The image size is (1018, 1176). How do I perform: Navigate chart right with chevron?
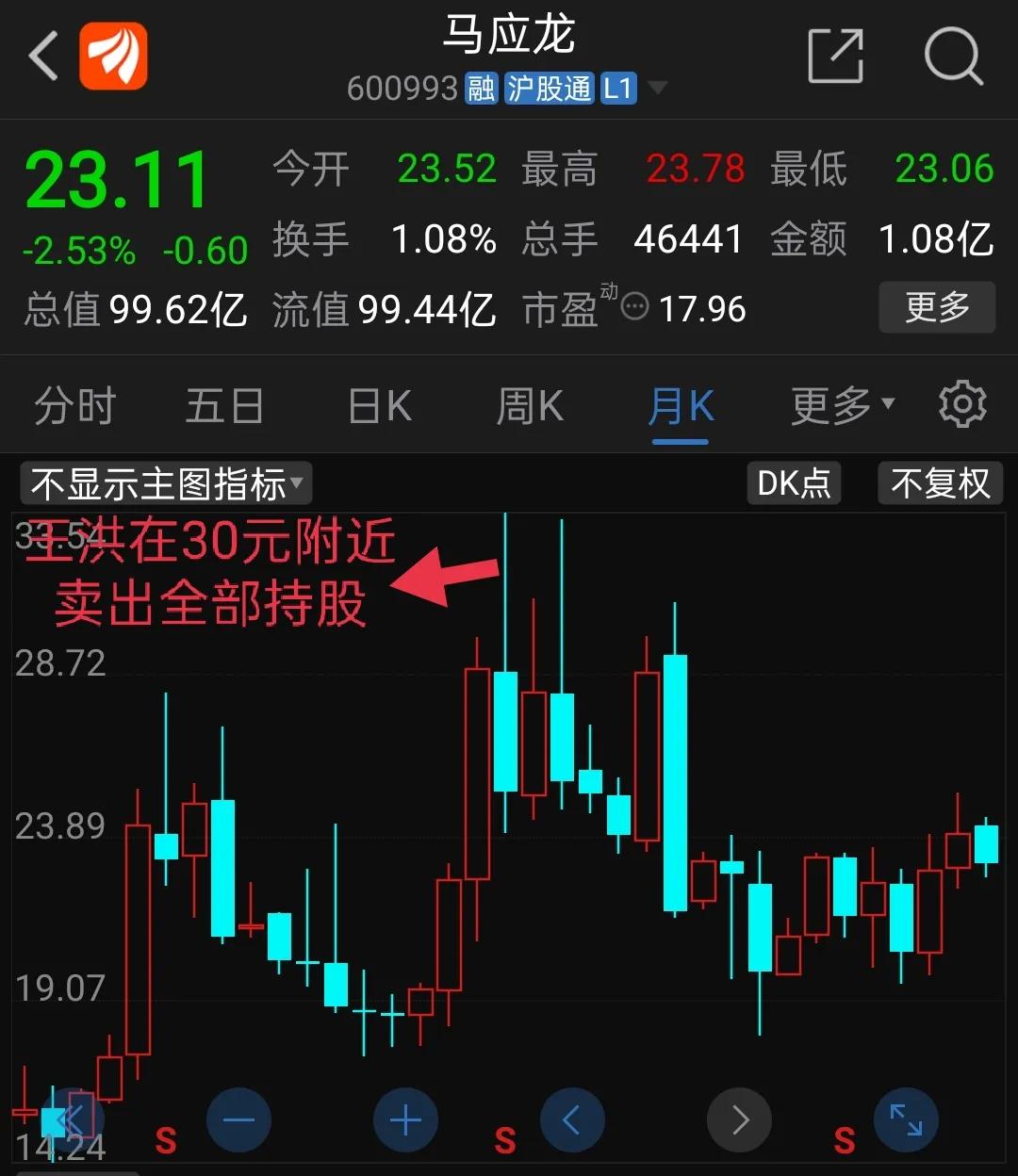(739, 1119)
